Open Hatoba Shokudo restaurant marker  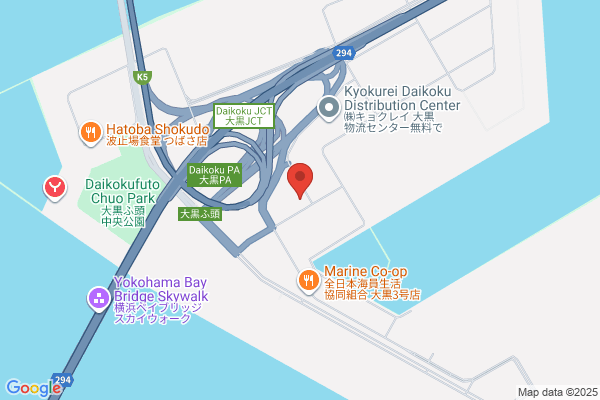[x=91, y=134]
